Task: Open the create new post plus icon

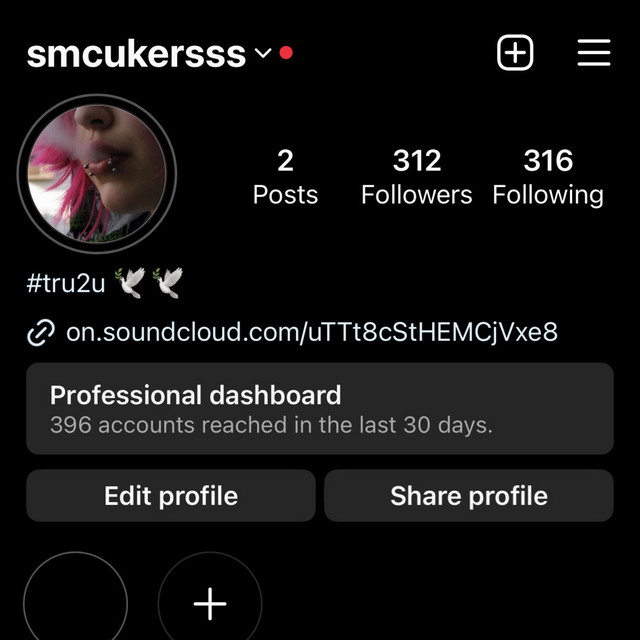Action: pyautogui.click(x=515, y=53)
